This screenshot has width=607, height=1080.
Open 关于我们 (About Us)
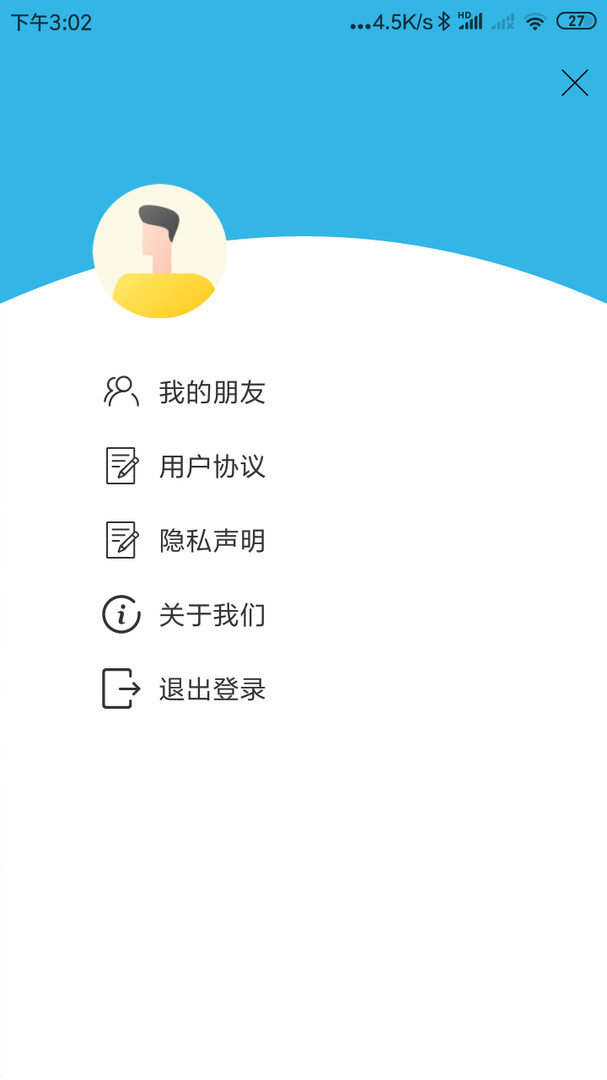point(211,615)
